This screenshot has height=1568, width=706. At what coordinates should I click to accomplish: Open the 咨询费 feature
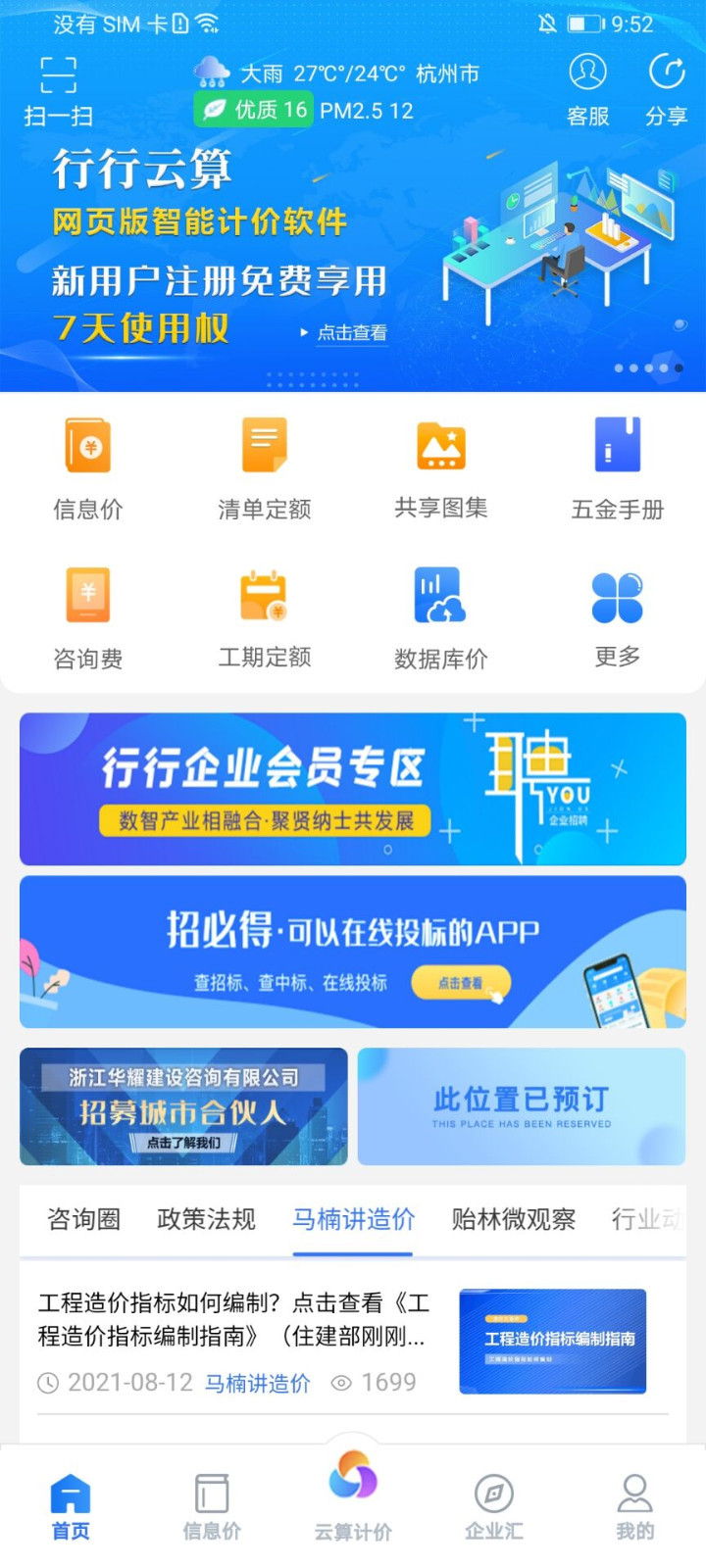tap(87, 617)
